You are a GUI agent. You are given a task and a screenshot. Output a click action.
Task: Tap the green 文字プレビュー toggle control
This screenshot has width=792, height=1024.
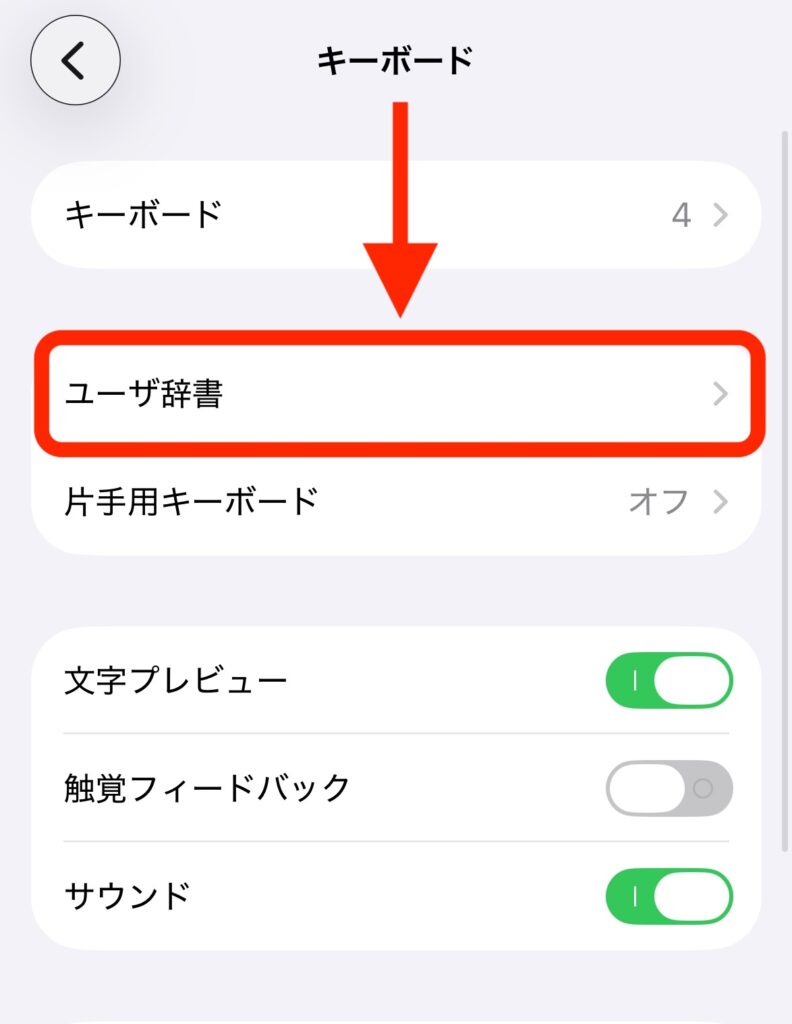pos(668,680)
